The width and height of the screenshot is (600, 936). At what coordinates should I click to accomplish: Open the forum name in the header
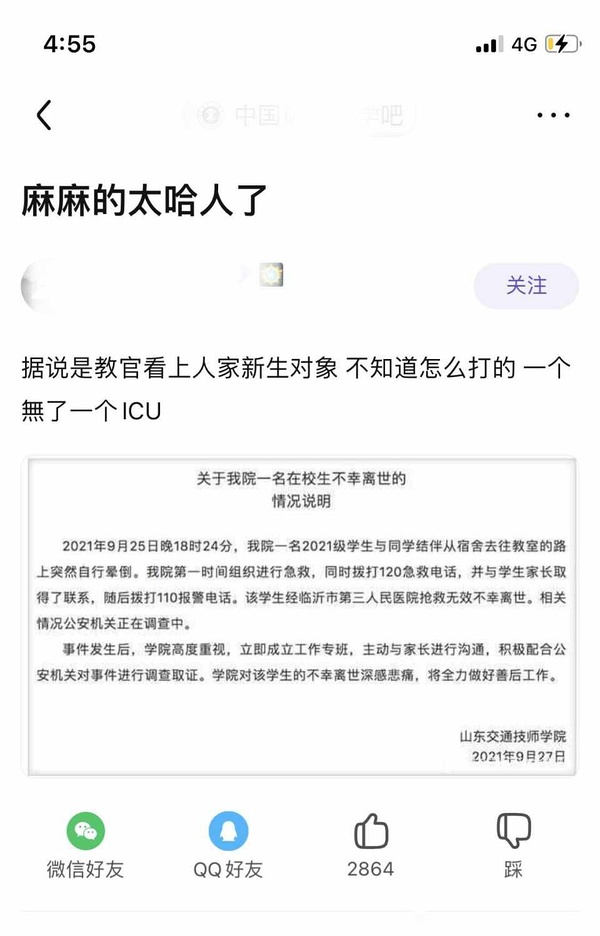coord(300,116)
